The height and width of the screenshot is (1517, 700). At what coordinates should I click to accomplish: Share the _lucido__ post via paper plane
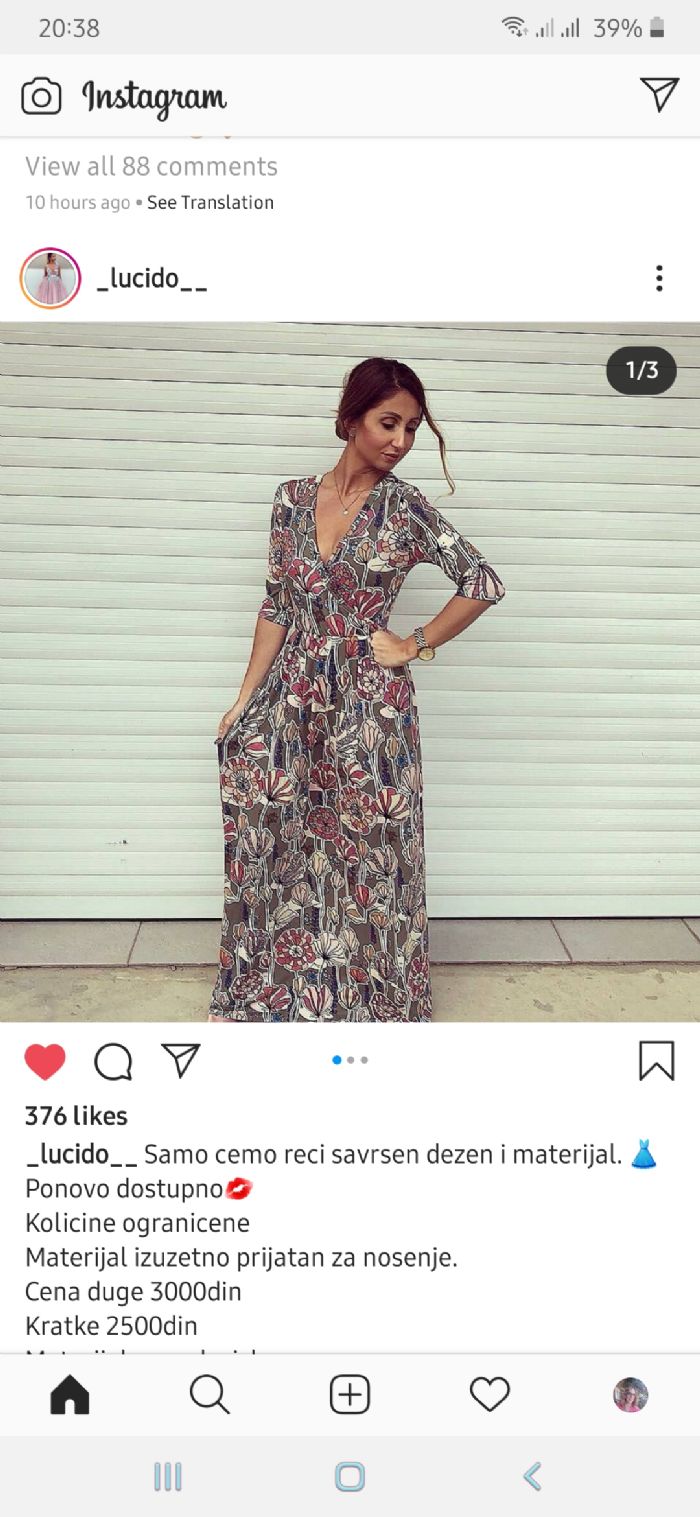tap(181, 1060)
